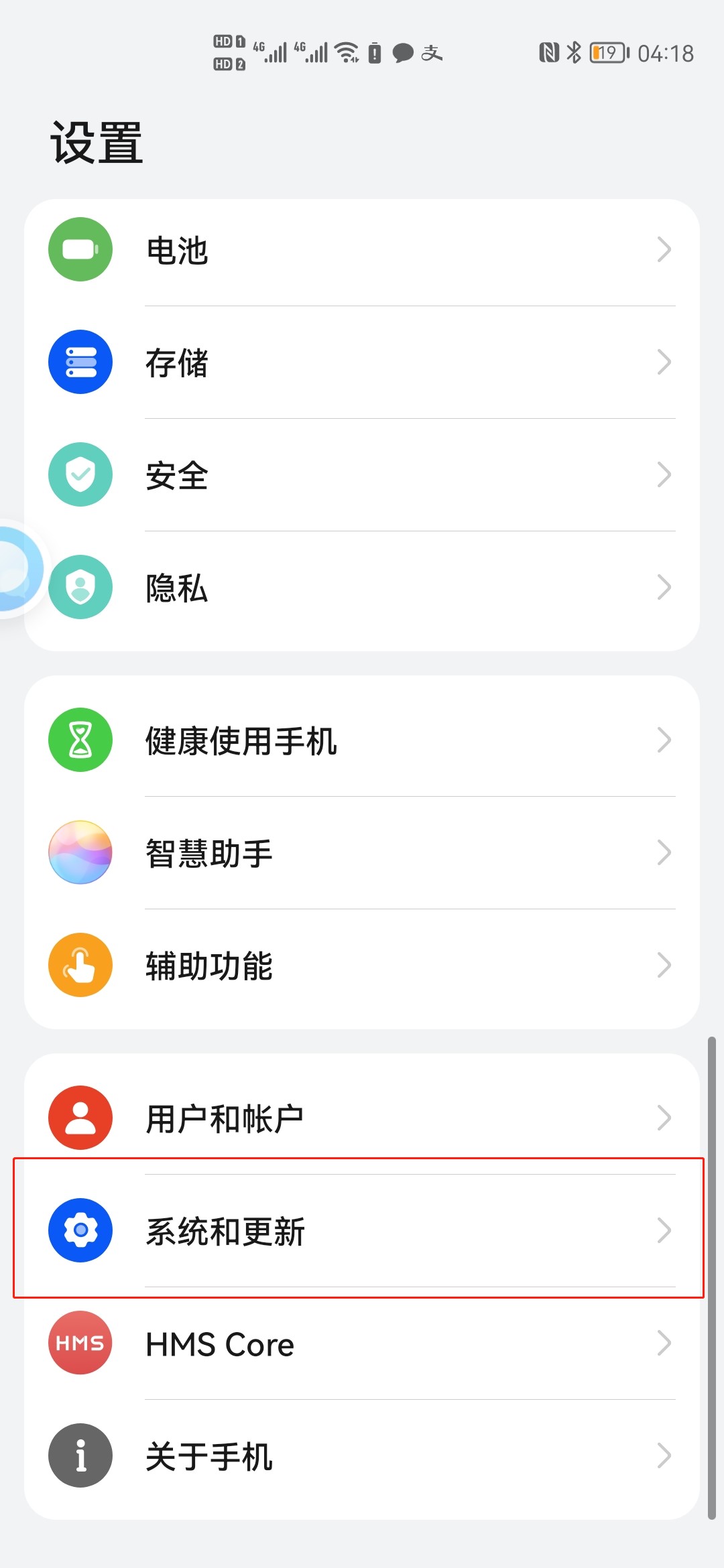
Task: Open 隐私 privacy settings
Action: (x=362, y=588)
